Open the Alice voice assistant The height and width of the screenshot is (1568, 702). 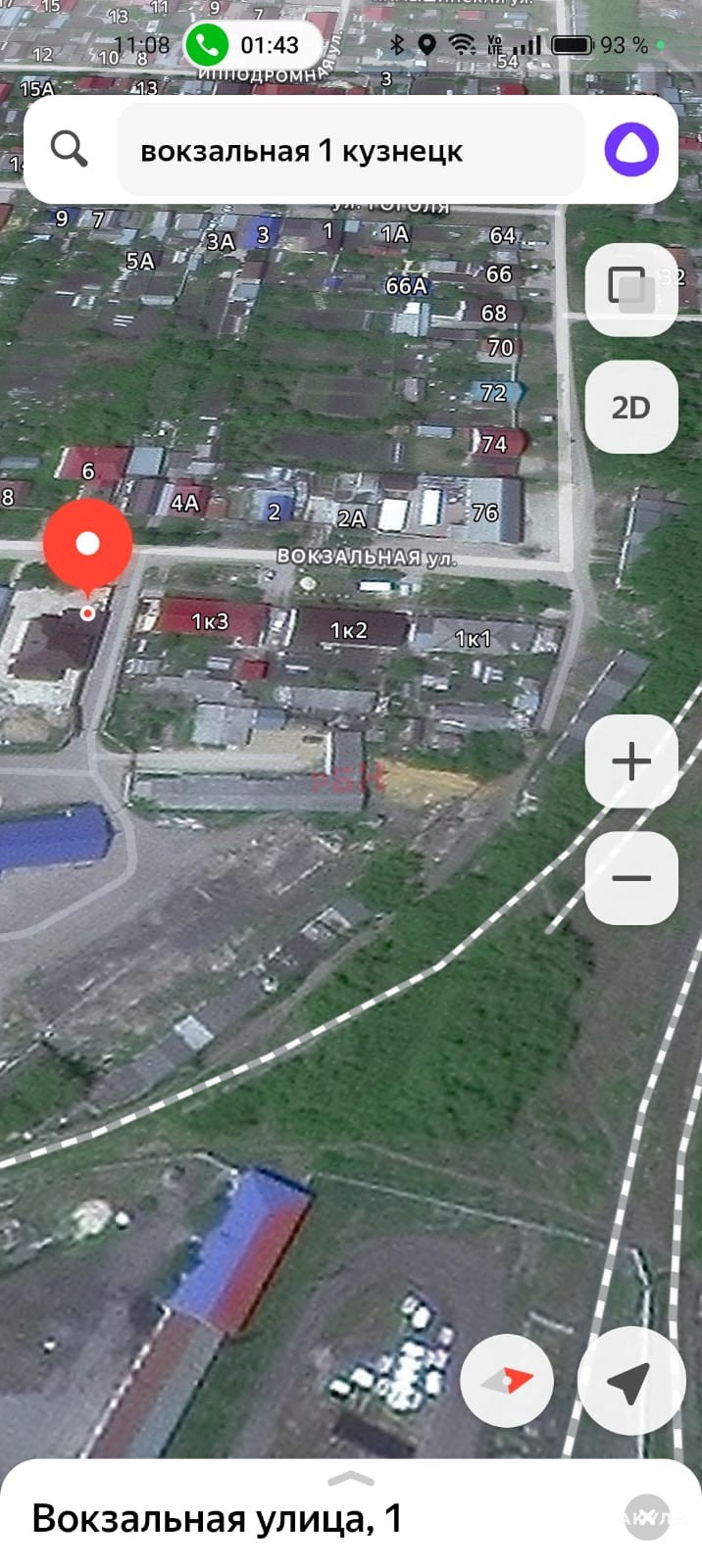pyautogui.click(x=630, y=150)
